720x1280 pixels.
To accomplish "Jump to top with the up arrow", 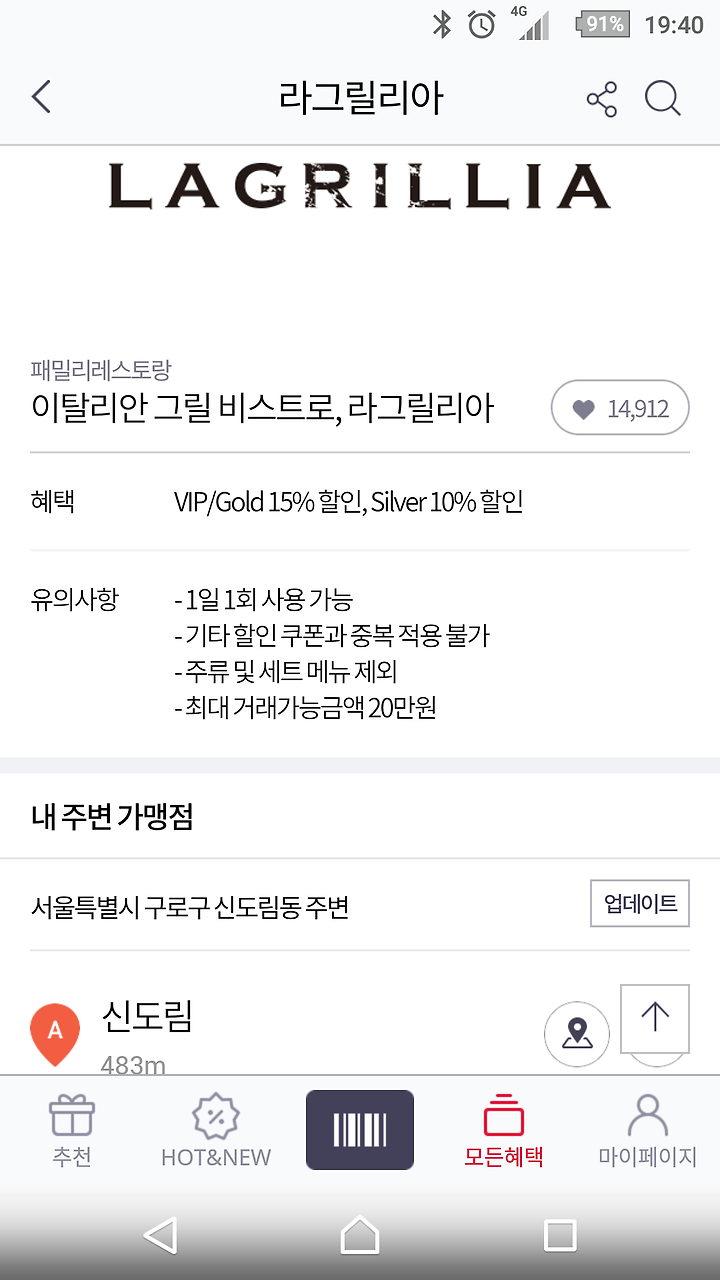I will coord(655,1018).
